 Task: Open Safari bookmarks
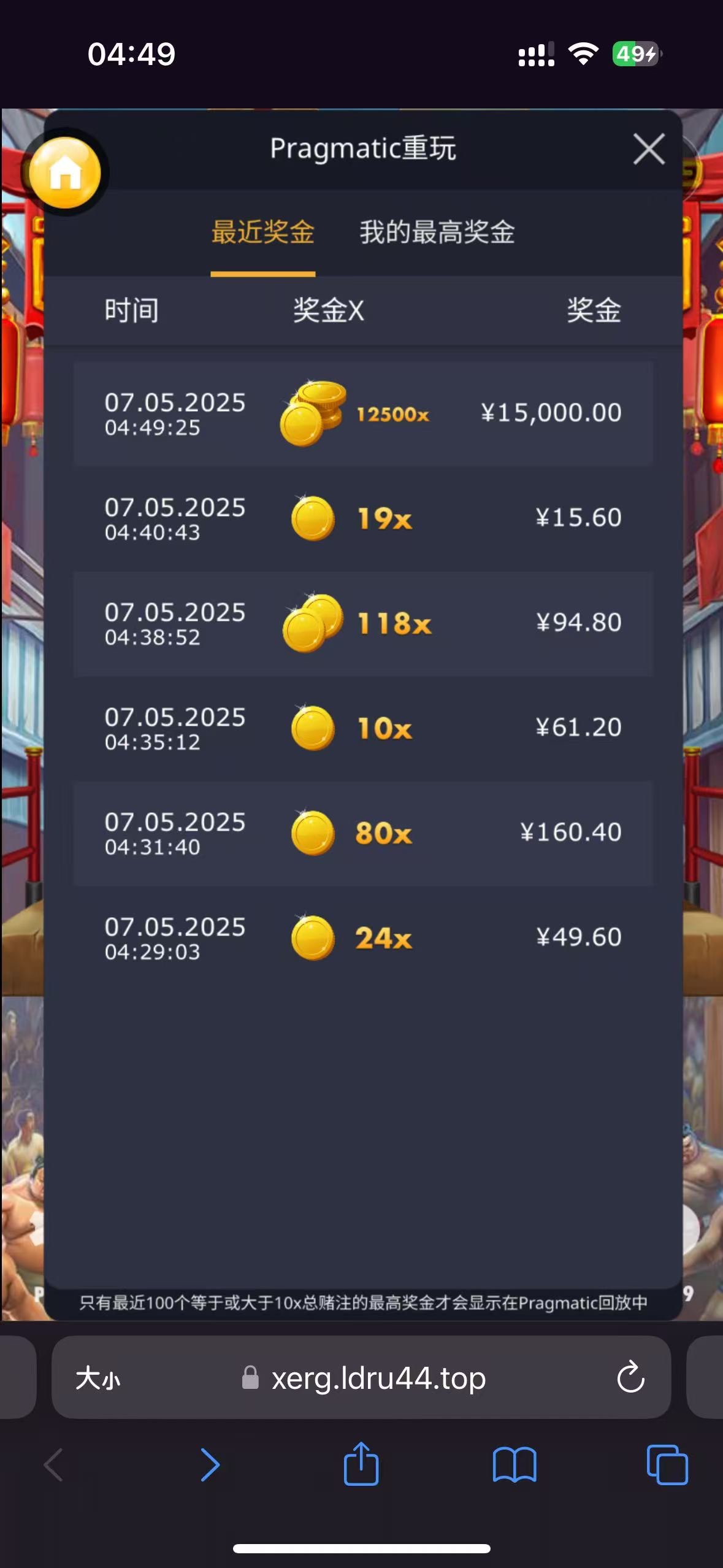coord(515,1465)
